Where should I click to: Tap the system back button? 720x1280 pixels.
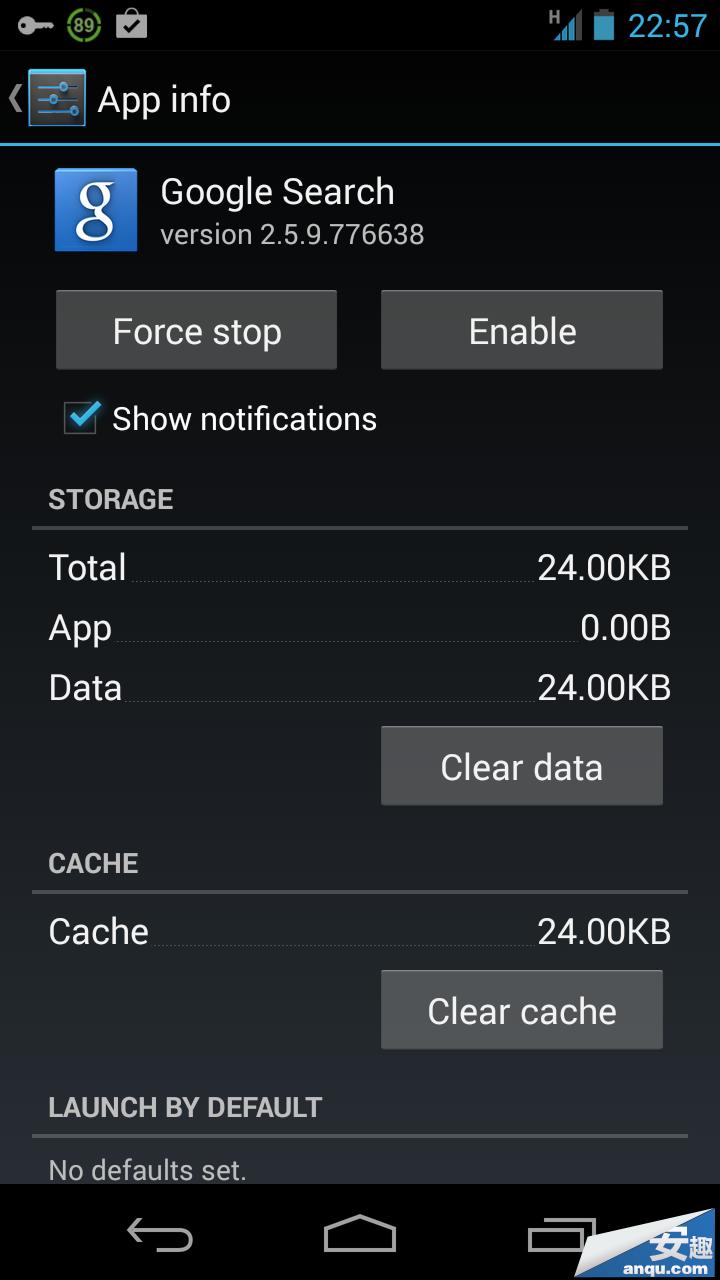(160, 1234)
